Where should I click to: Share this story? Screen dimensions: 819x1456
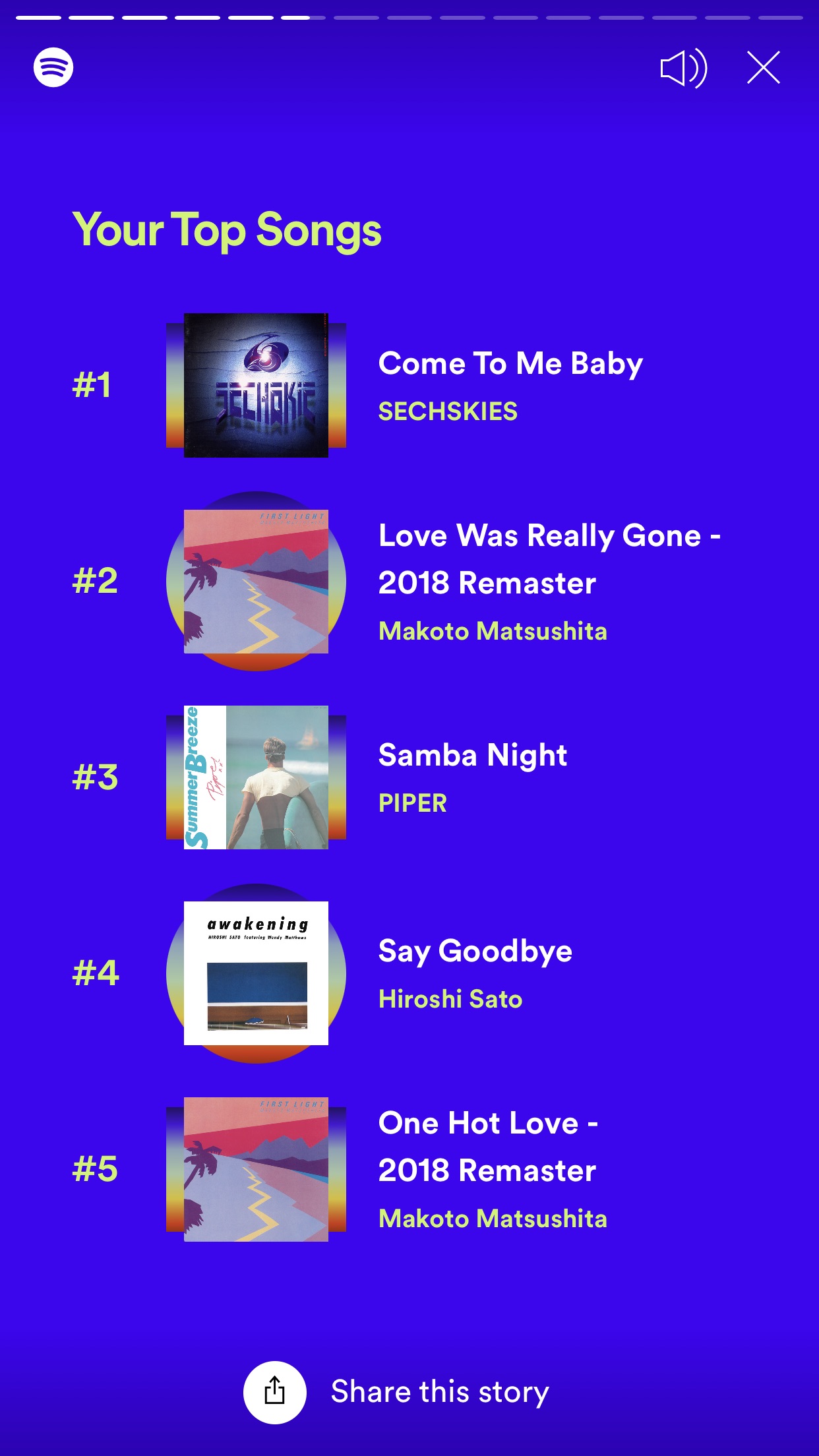point(275,1392)
